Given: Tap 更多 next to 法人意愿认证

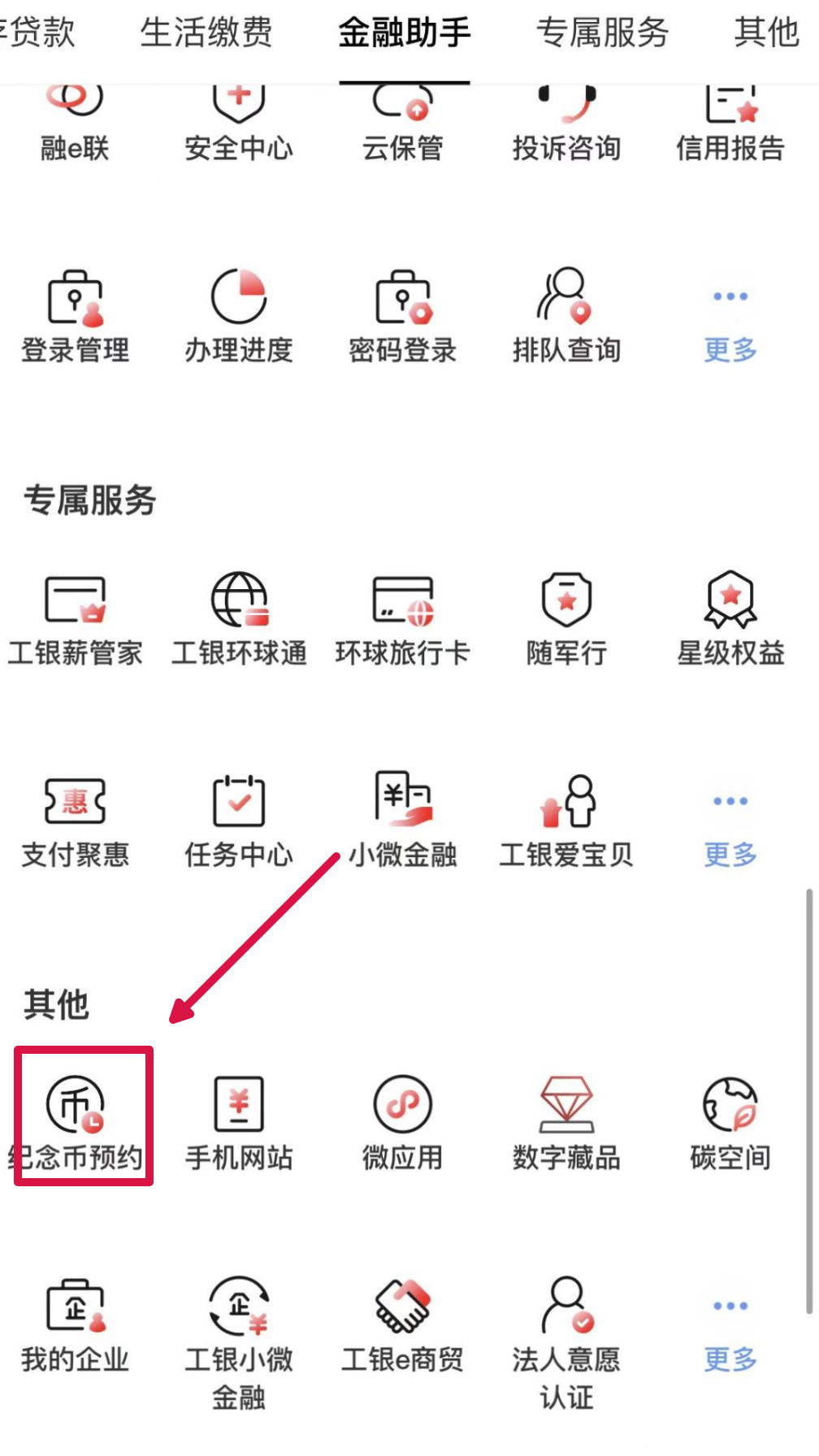Looking at the screenshot, I should 730,1334.
